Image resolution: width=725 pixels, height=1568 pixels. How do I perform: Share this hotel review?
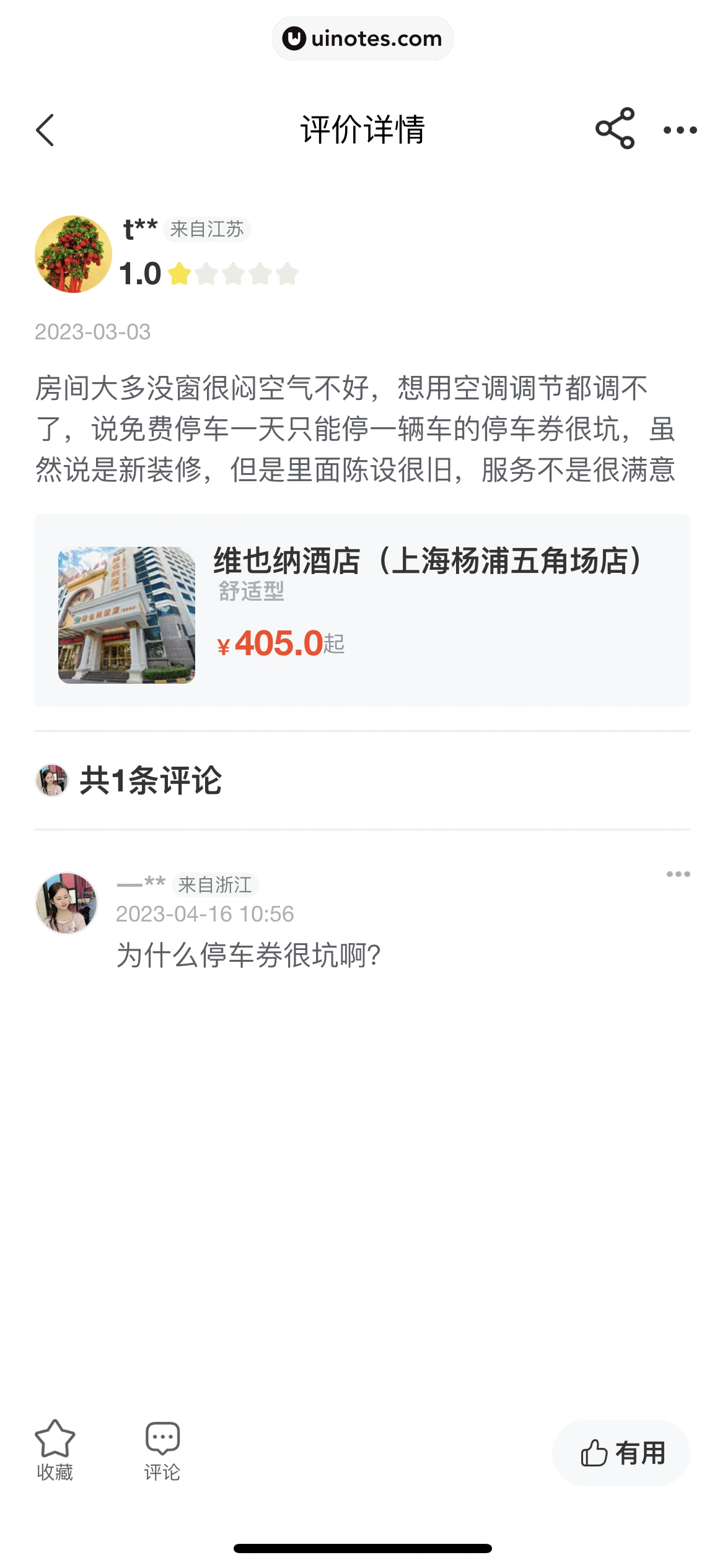tap(615, 129)
